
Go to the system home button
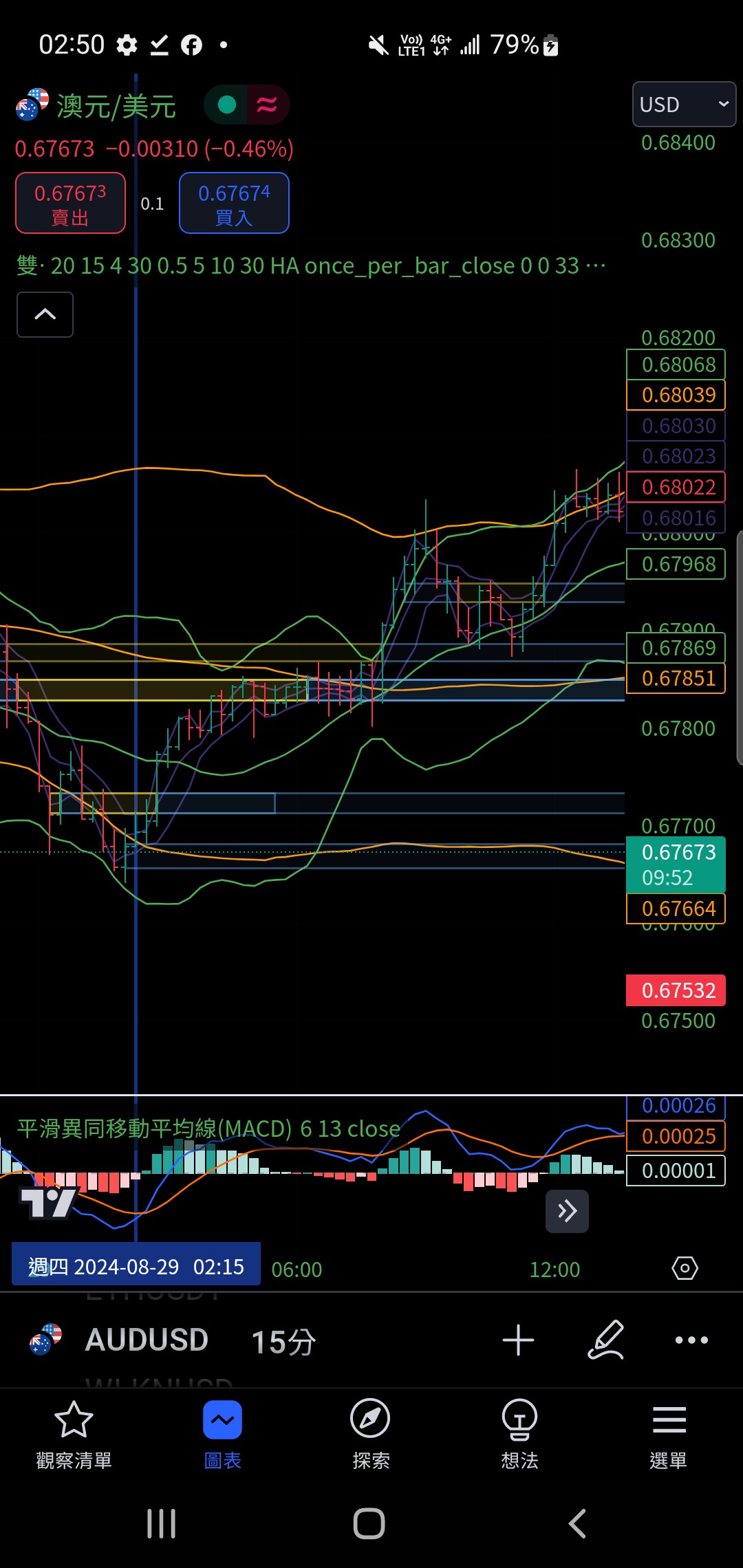click(x=369, y=1523)
